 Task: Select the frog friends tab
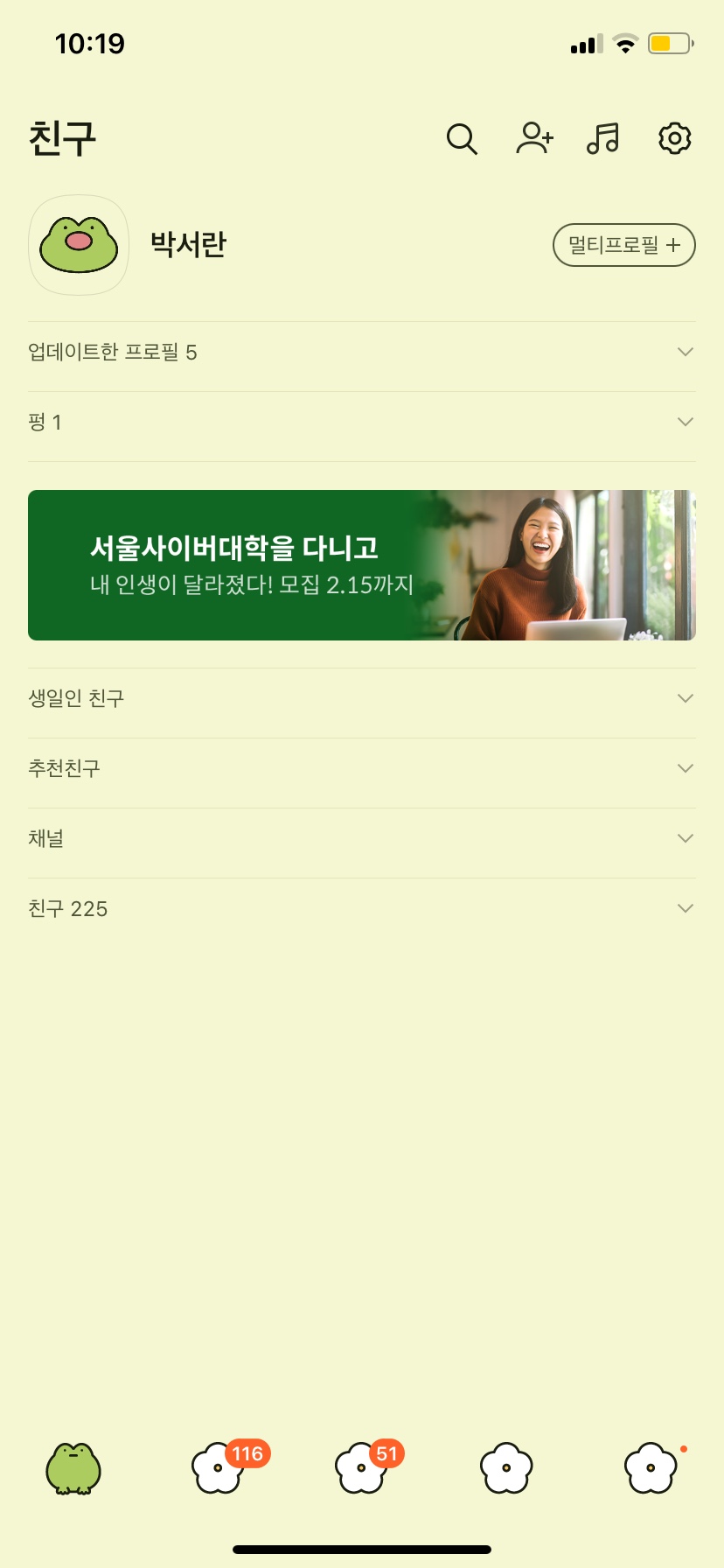[x=73, y=1467]
